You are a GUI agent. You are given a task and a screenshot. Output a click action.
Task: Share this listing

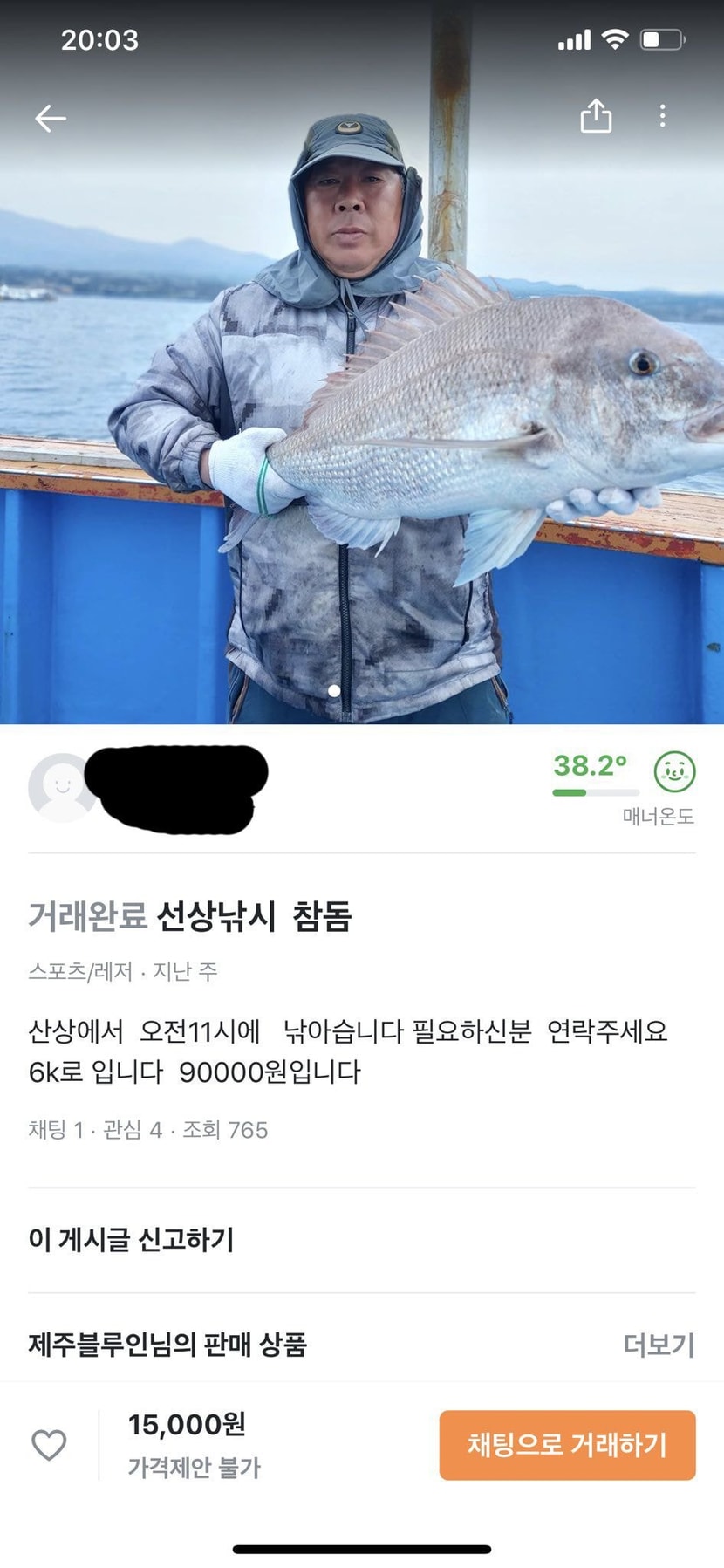point(597,116)
